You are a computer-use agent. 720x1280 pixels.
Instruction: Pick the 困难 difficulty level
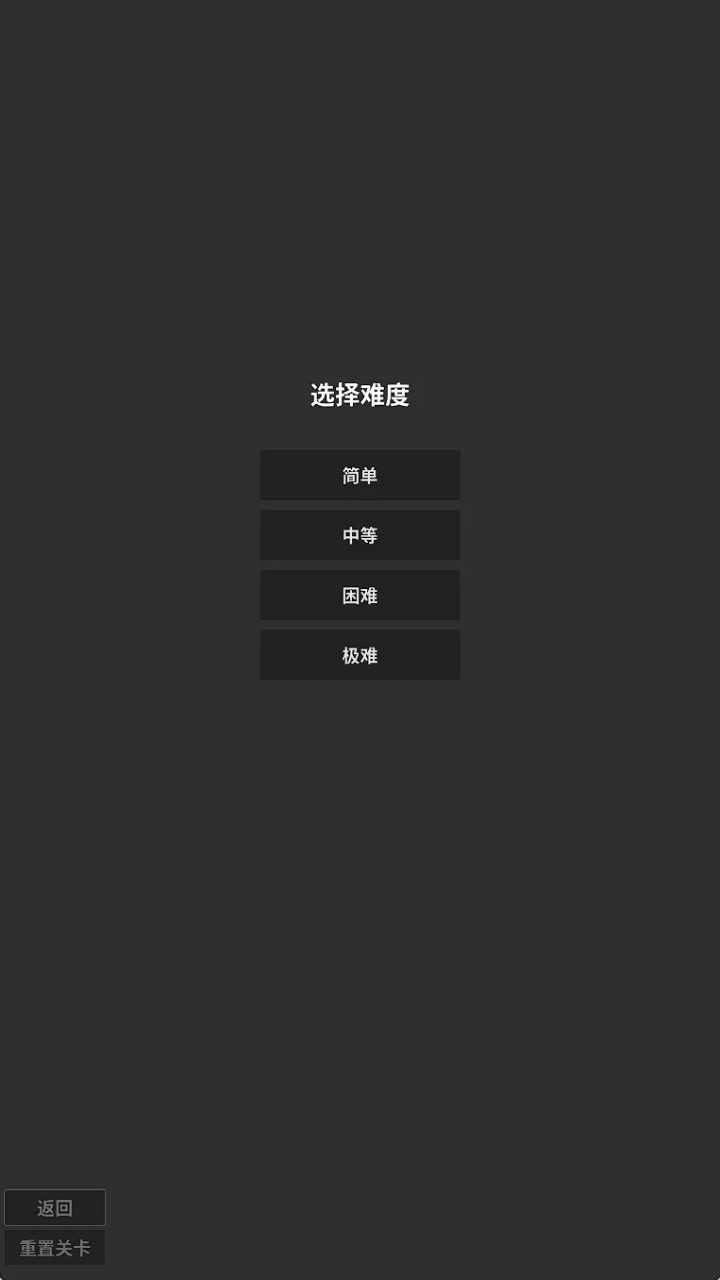tap(360, 595)
